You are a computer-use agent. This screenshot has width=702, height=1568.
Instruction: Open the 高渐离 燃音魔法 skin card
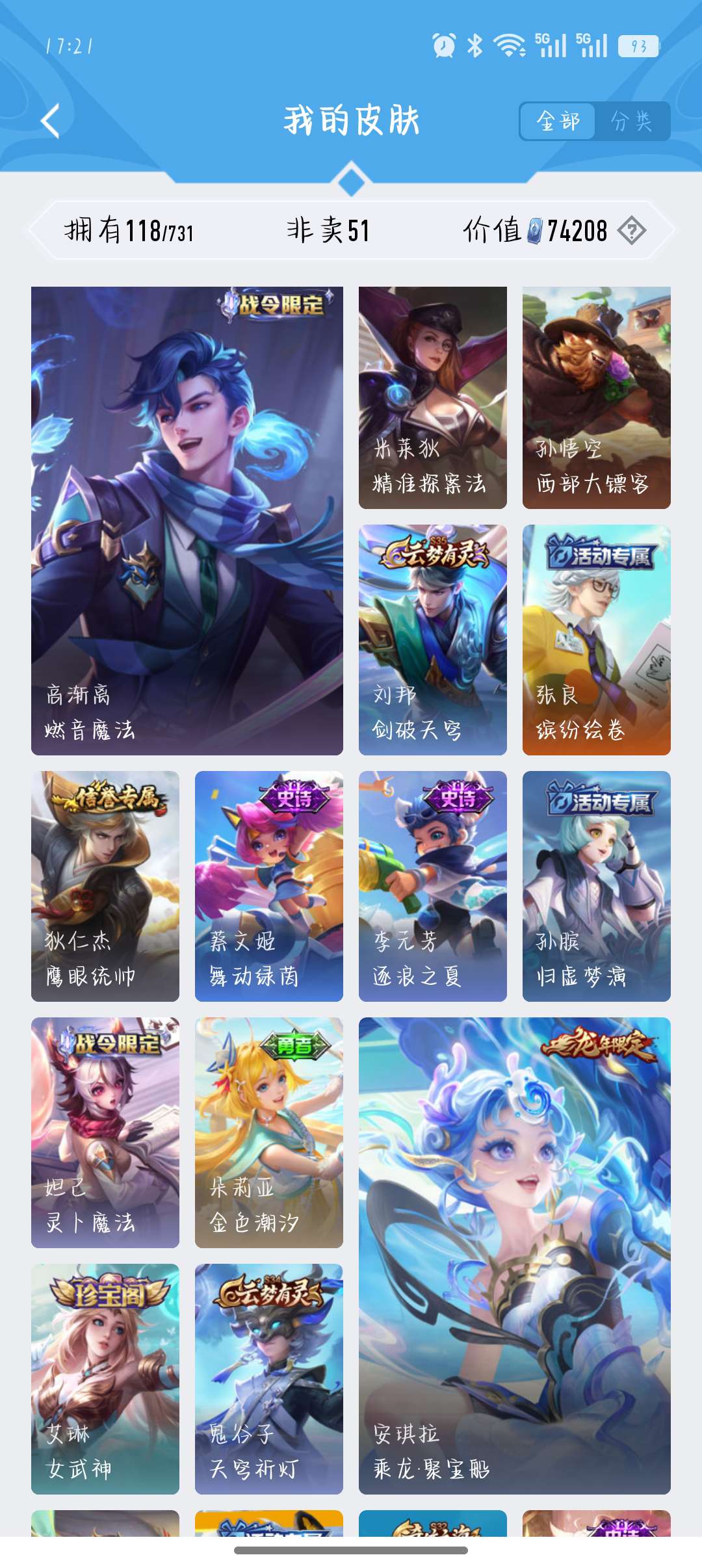click(x=187, y=520)
